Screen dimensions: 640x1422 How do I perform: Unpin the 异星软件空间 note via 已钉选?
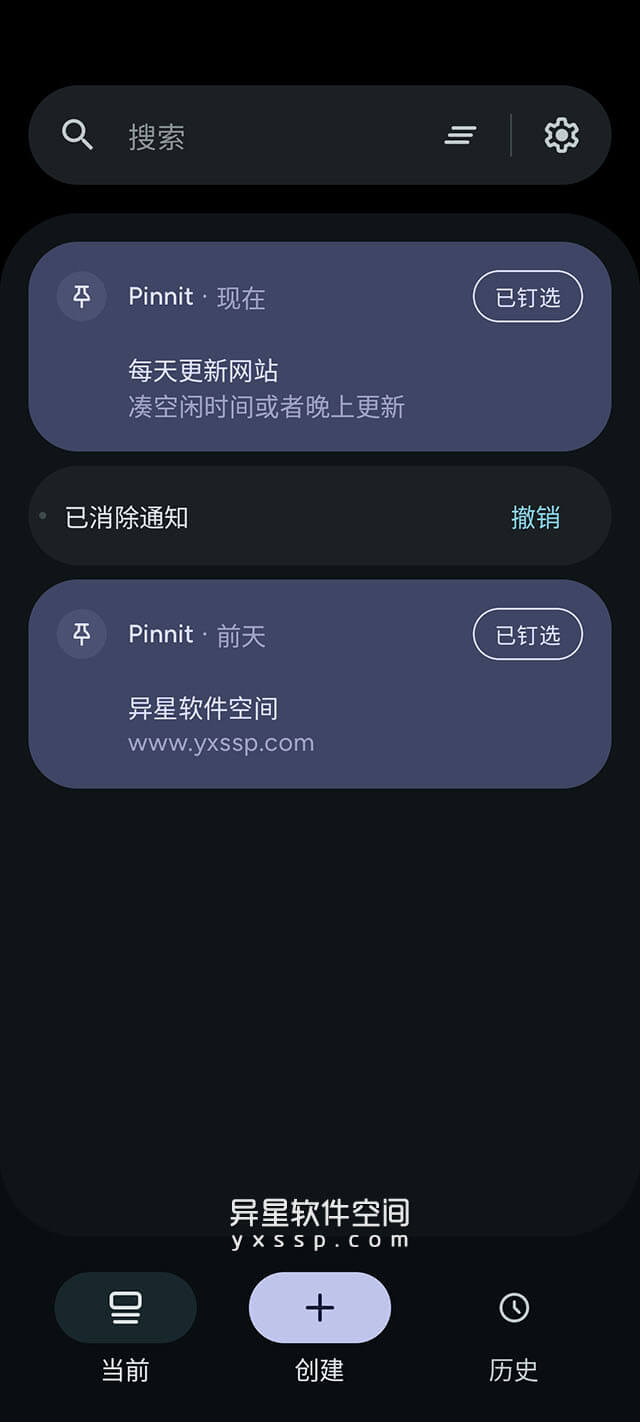tap(527, 635)
